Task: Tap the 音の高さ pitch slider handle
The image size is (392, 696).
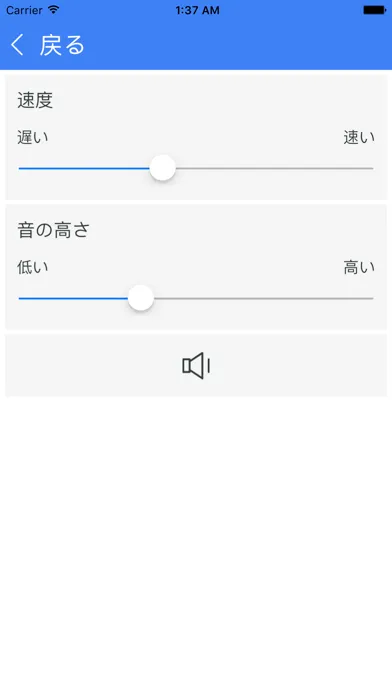Action: pos(141,298)
